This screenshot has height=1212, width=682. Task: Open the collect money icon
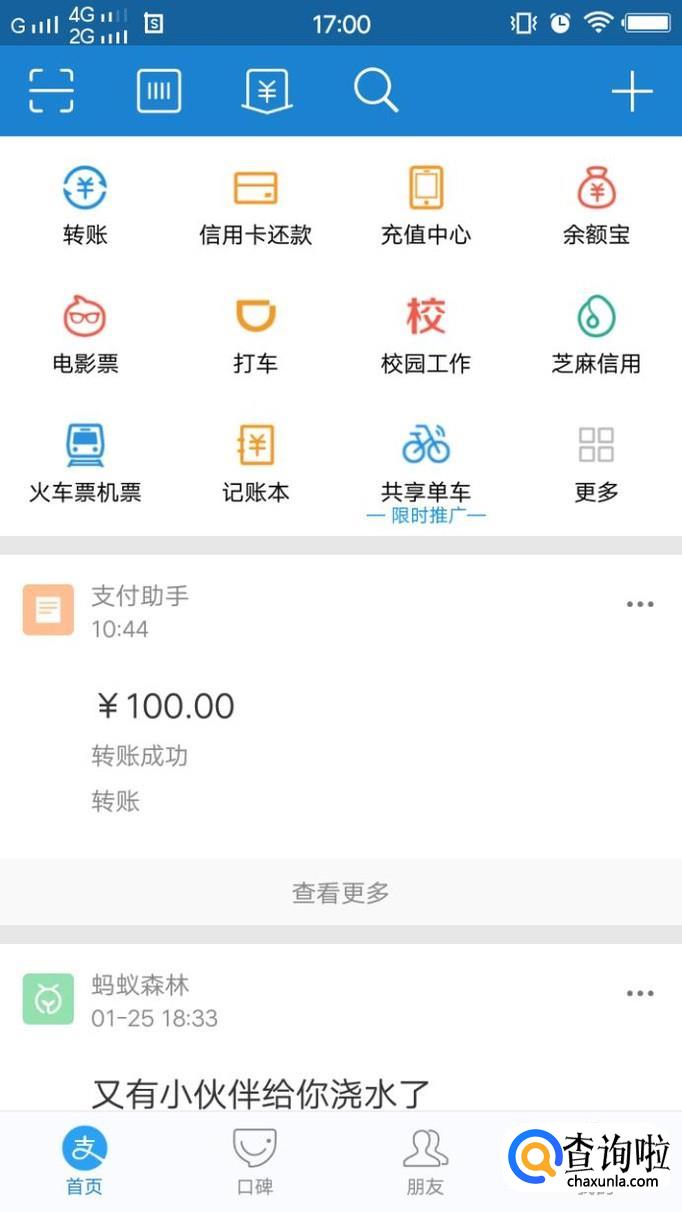coord(267,92)
